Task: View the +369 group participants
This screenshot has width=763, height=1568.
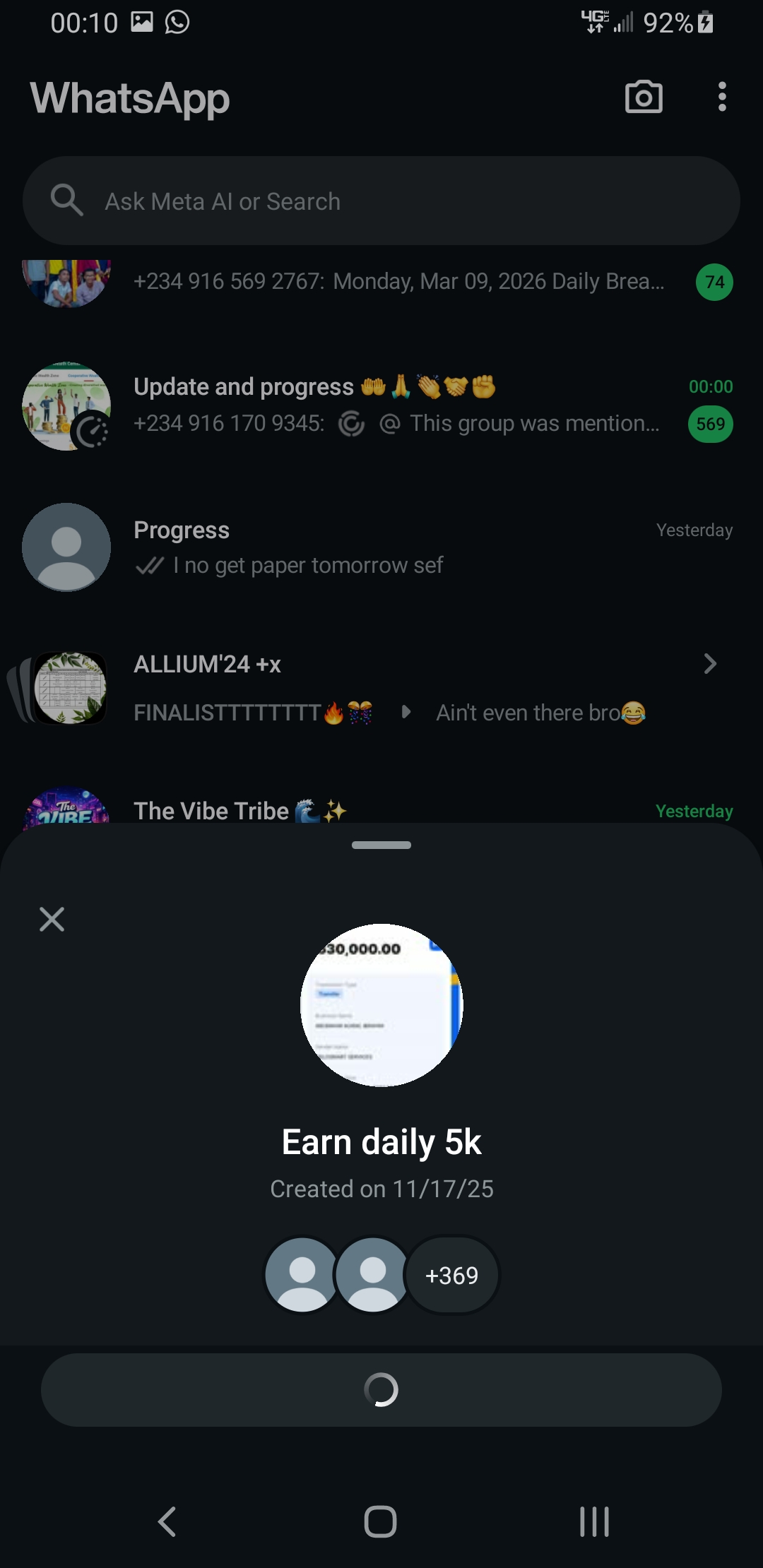Action: point(452,1276)
